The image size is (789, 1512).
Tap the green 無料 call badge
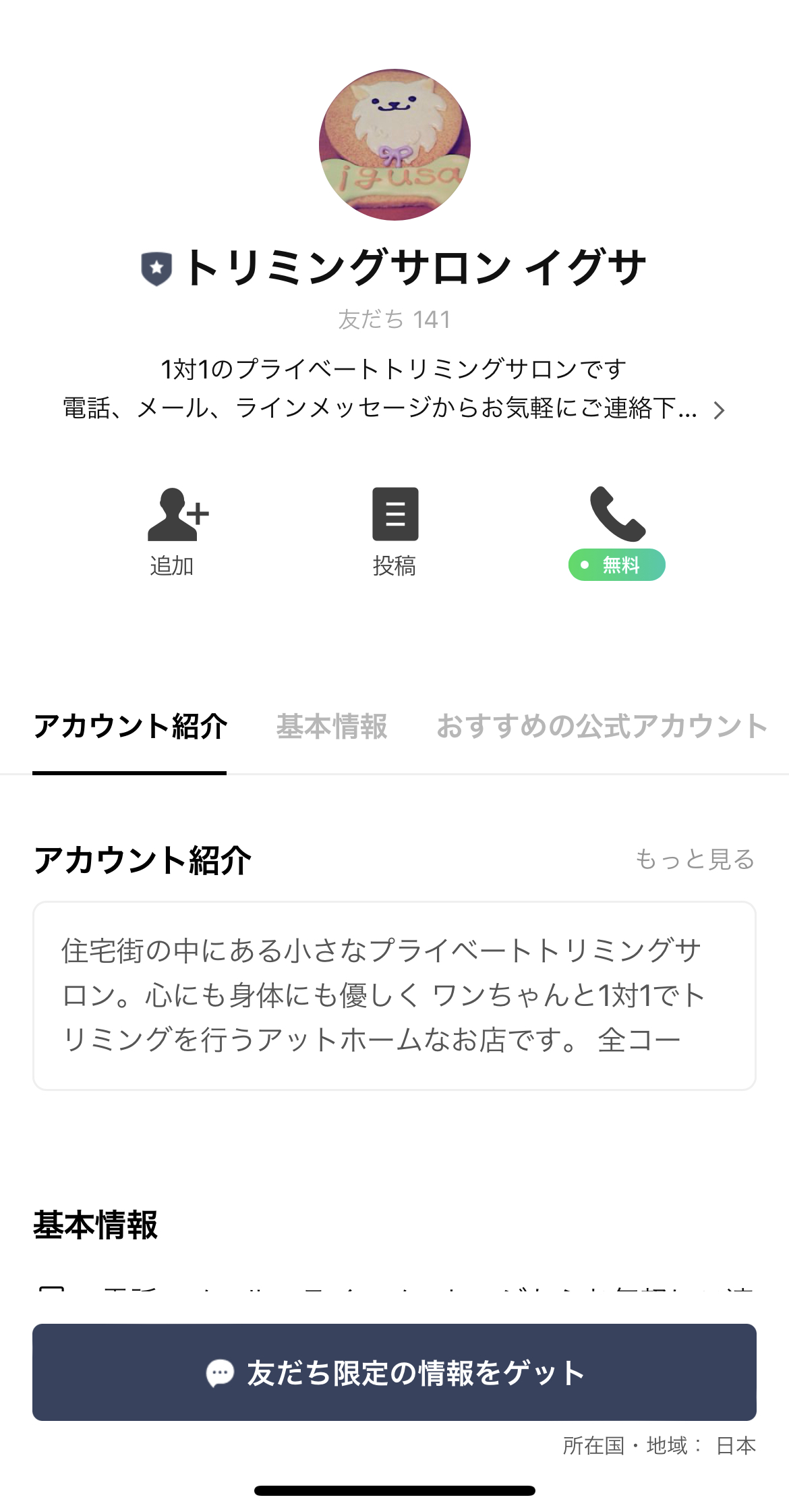pyautogui.click(x=618, y=565)
